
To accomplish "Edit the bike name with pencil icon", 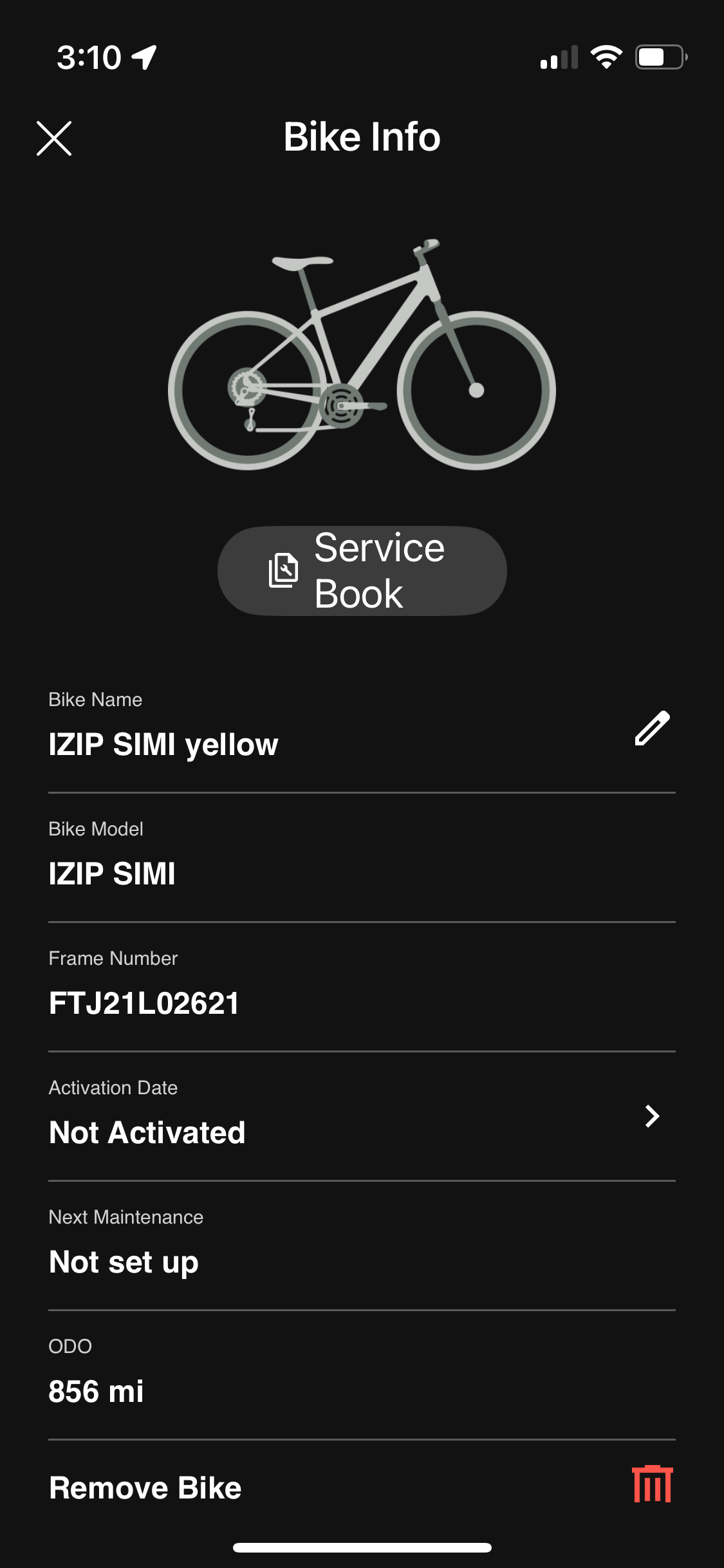I will coord(652,729).
